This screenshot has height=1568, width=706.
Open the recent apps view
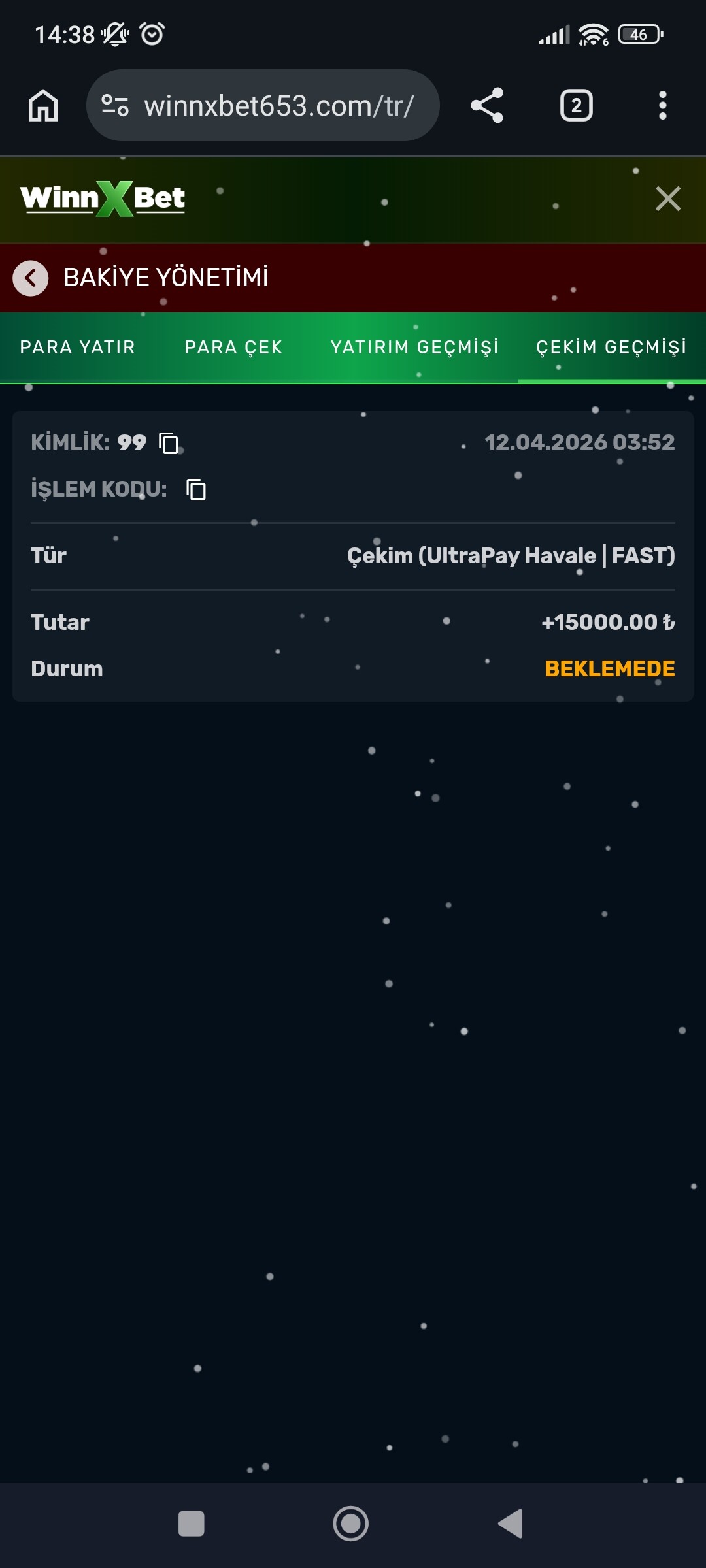(x=192, y=1524)
